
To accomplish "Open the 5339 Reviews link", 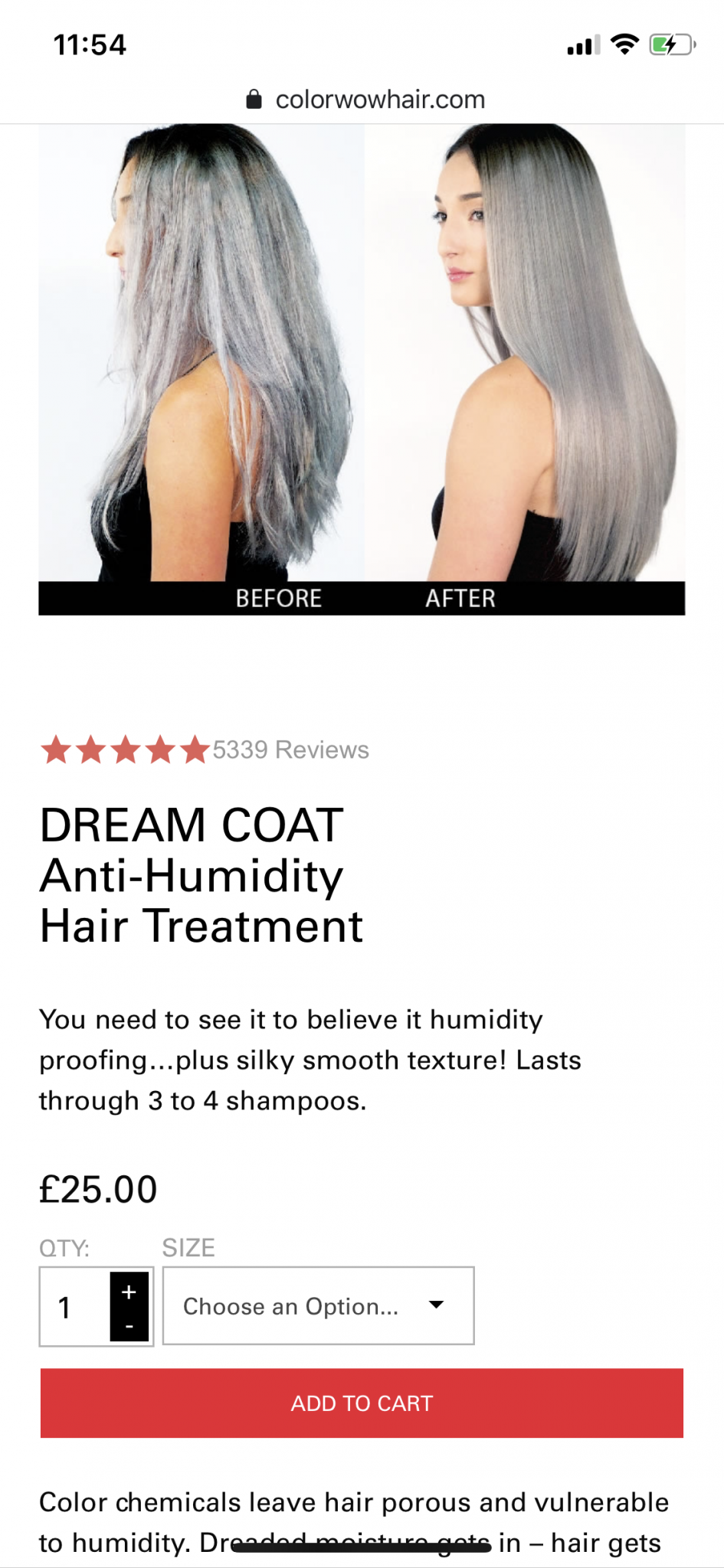I will [290, 750].
